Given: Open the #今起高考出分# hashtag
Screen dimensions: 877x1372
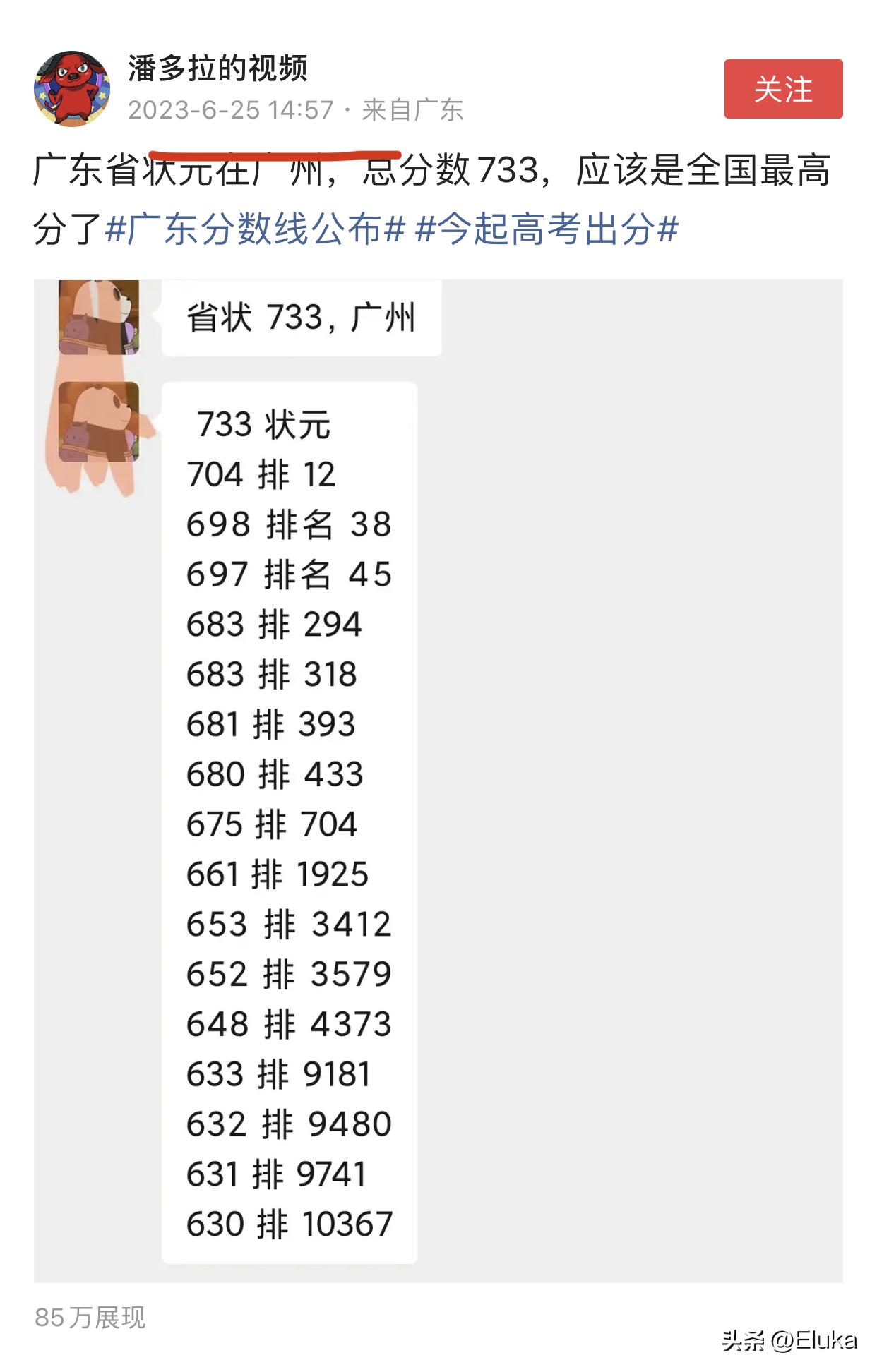Looking at the screenshot, I should point(547,229).
